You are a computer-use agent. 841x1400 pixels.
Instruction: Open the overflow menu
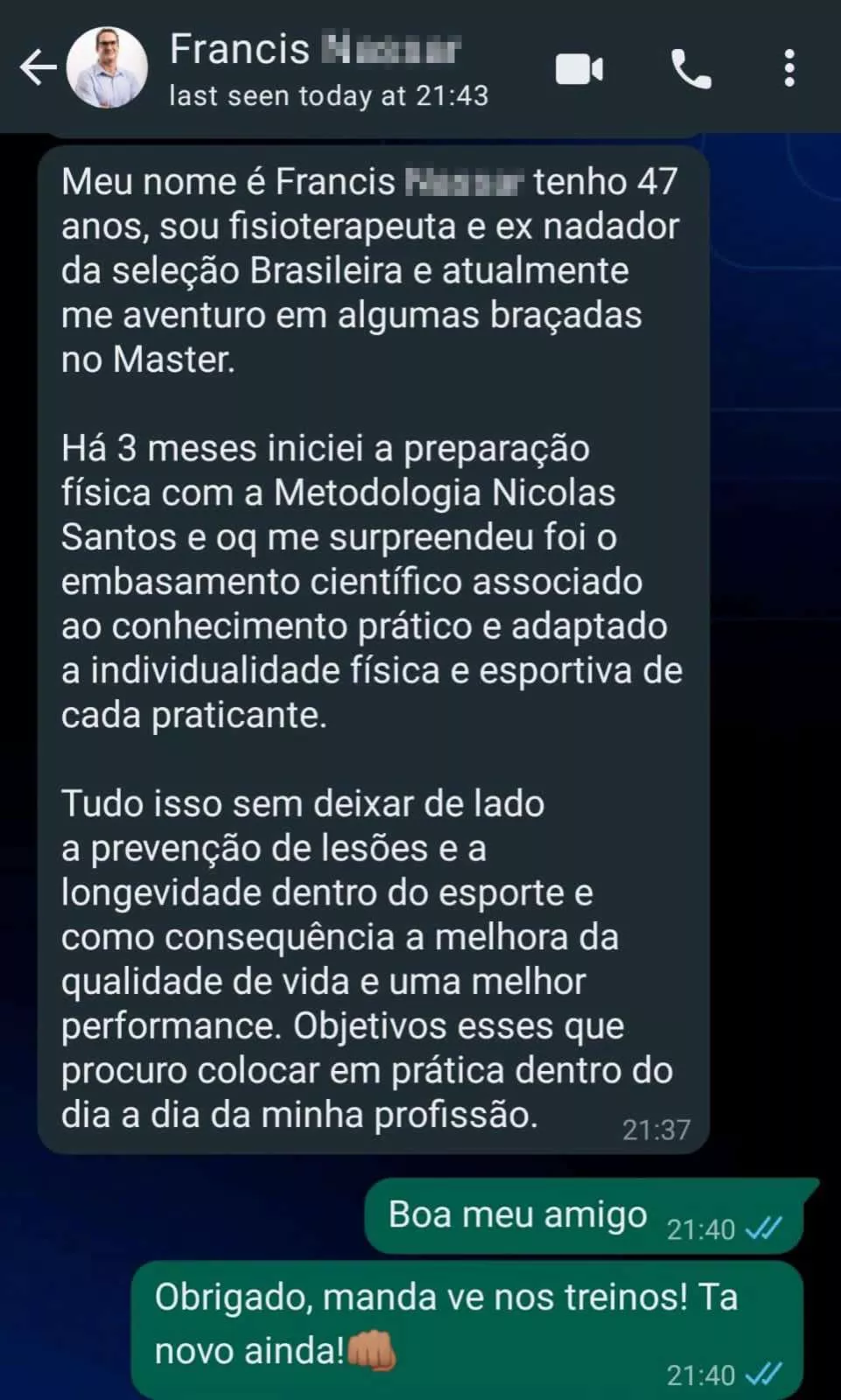(789, 68)
